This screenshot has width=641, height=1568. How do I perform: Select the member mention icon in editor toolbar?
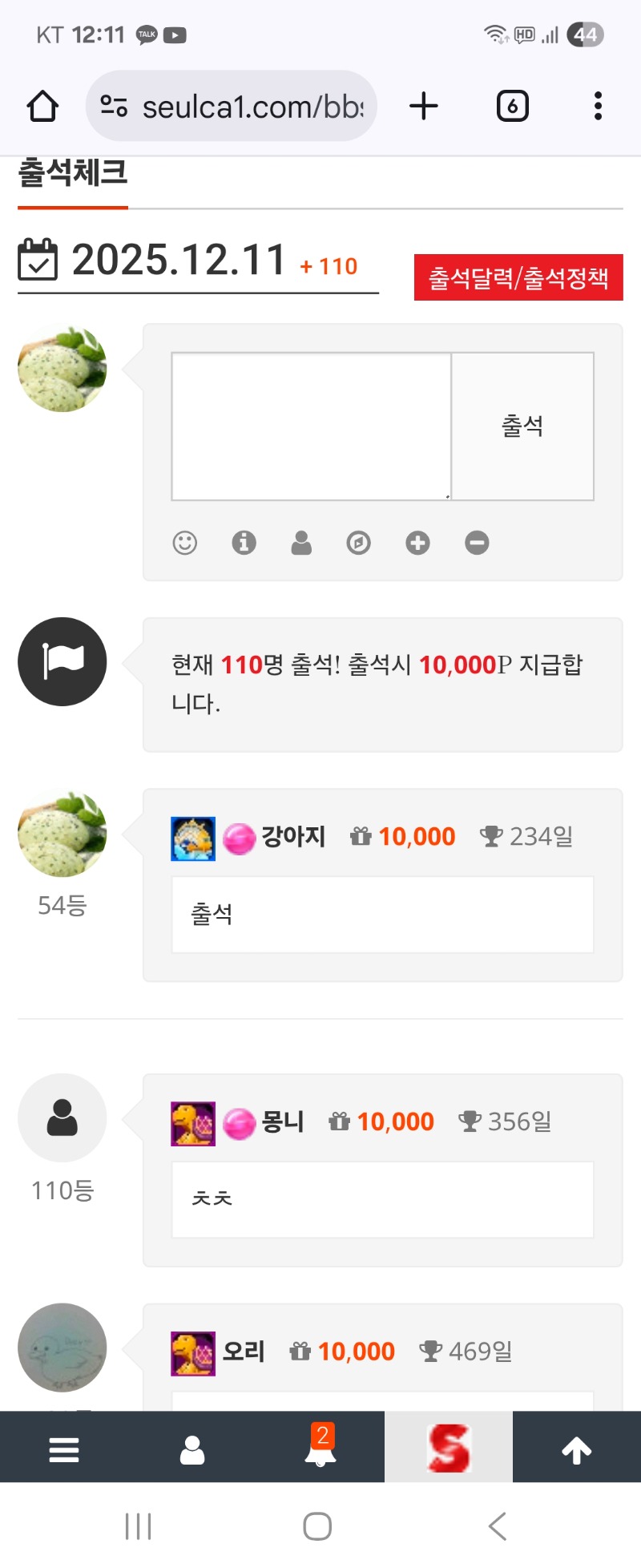(301, 543)
